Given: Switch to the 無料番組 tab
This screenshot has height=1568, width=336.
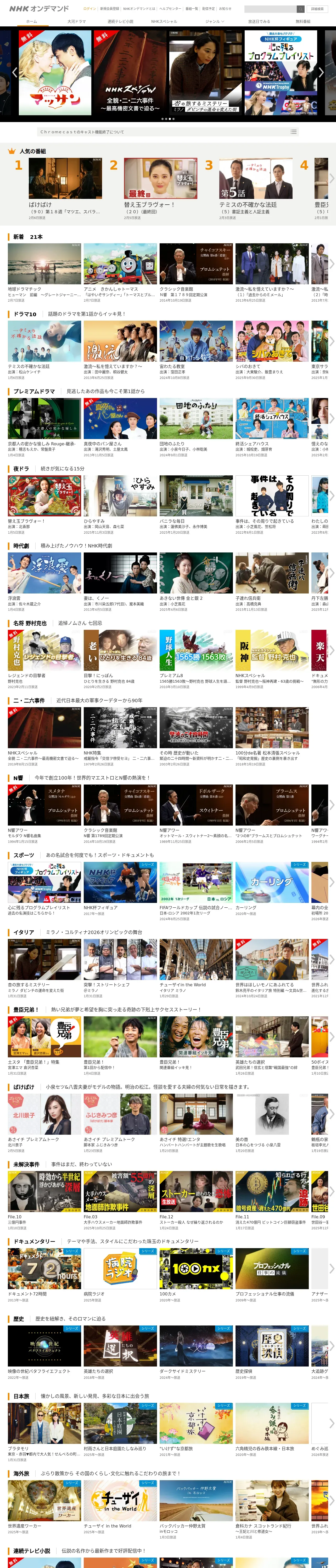Looking at the screenshot, I should tap(303, 21).
